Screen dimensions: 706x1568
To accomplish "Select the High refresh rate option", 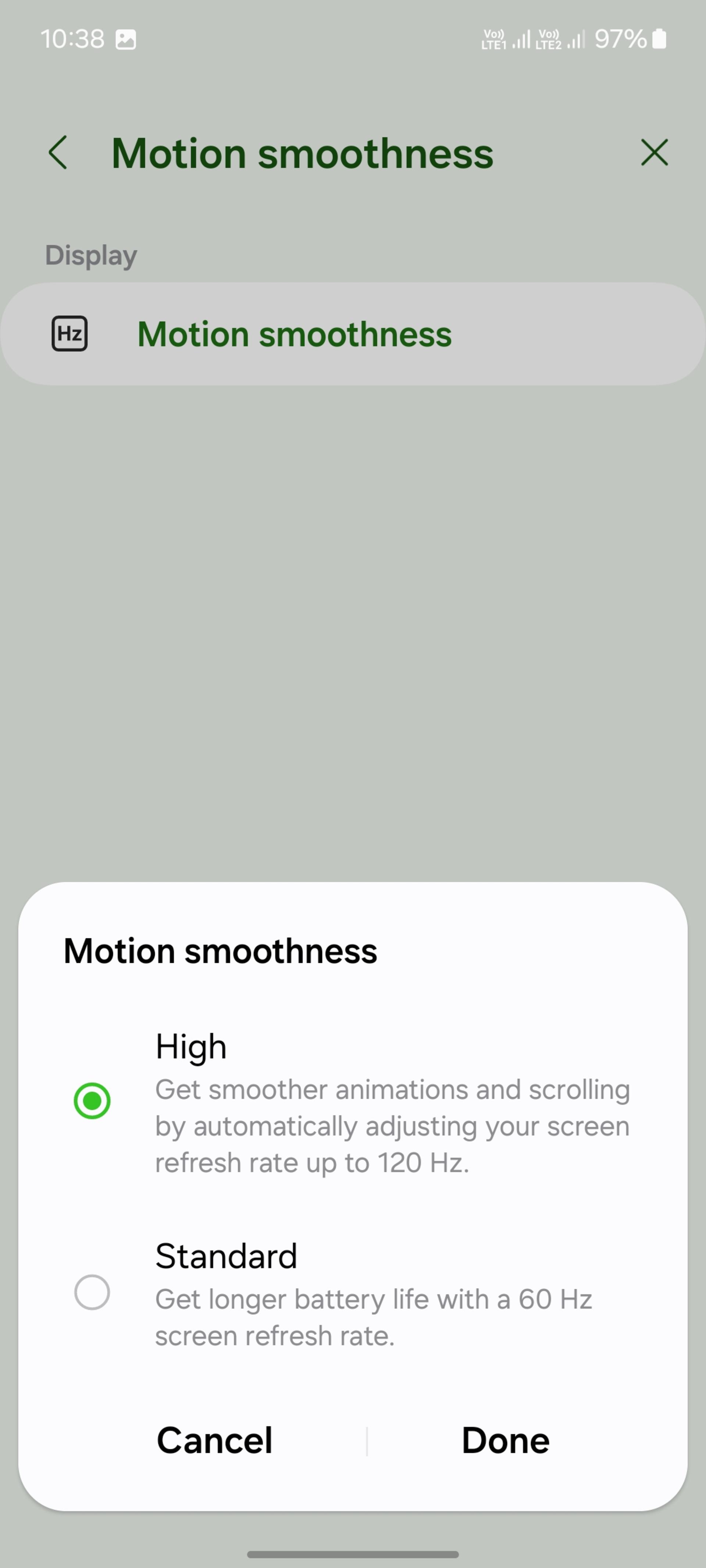I will coord(353,1102).
